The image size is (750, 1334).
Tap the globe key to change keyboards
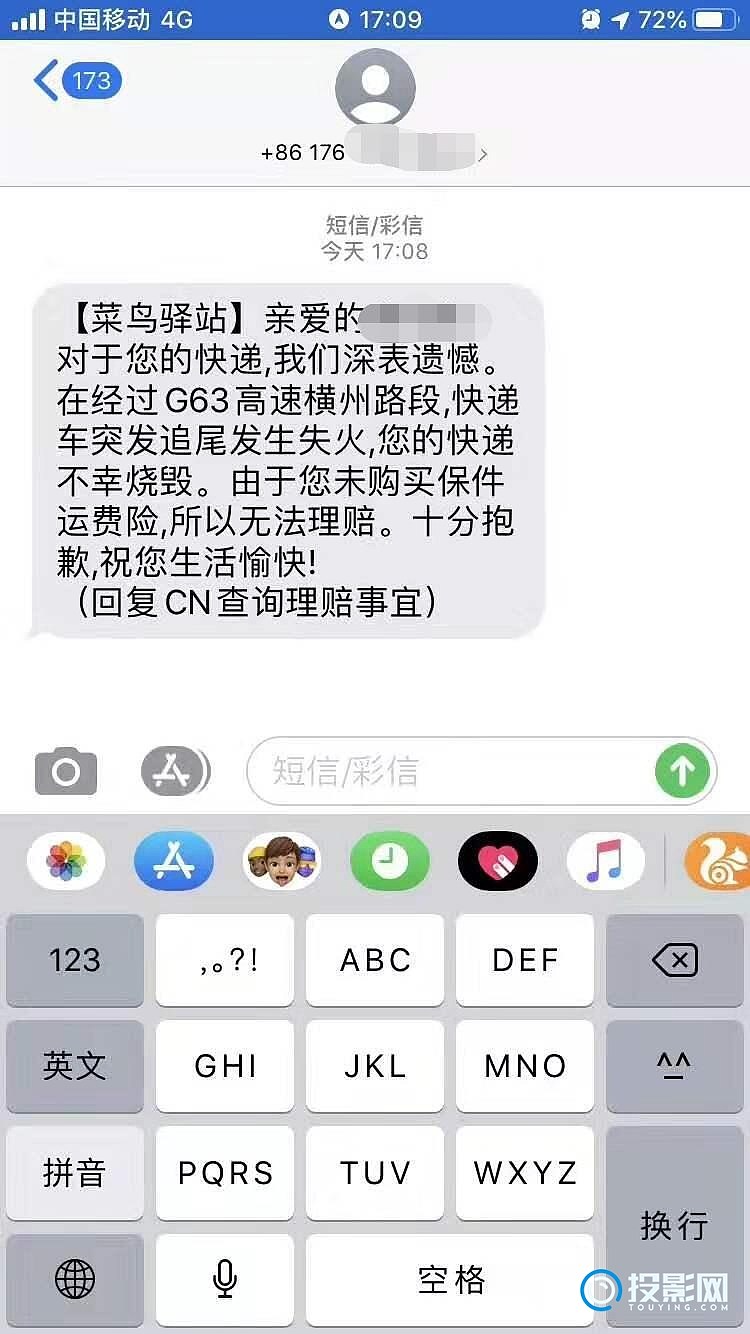pyautogui.click(x=75, y=1279)
